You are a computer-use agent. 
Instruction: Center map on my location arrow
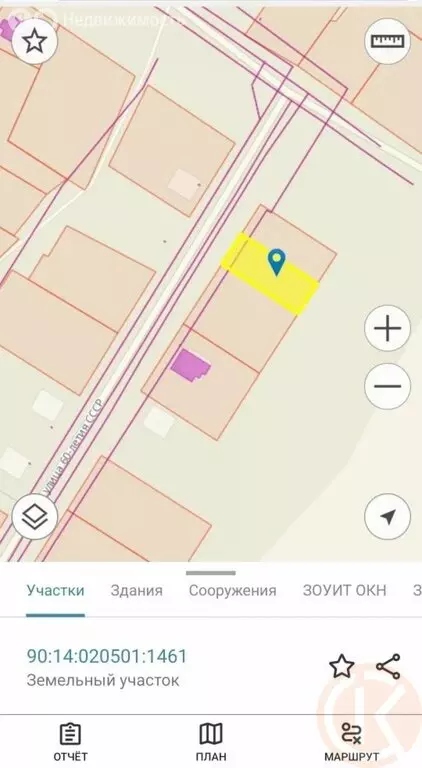pos(387,516)
